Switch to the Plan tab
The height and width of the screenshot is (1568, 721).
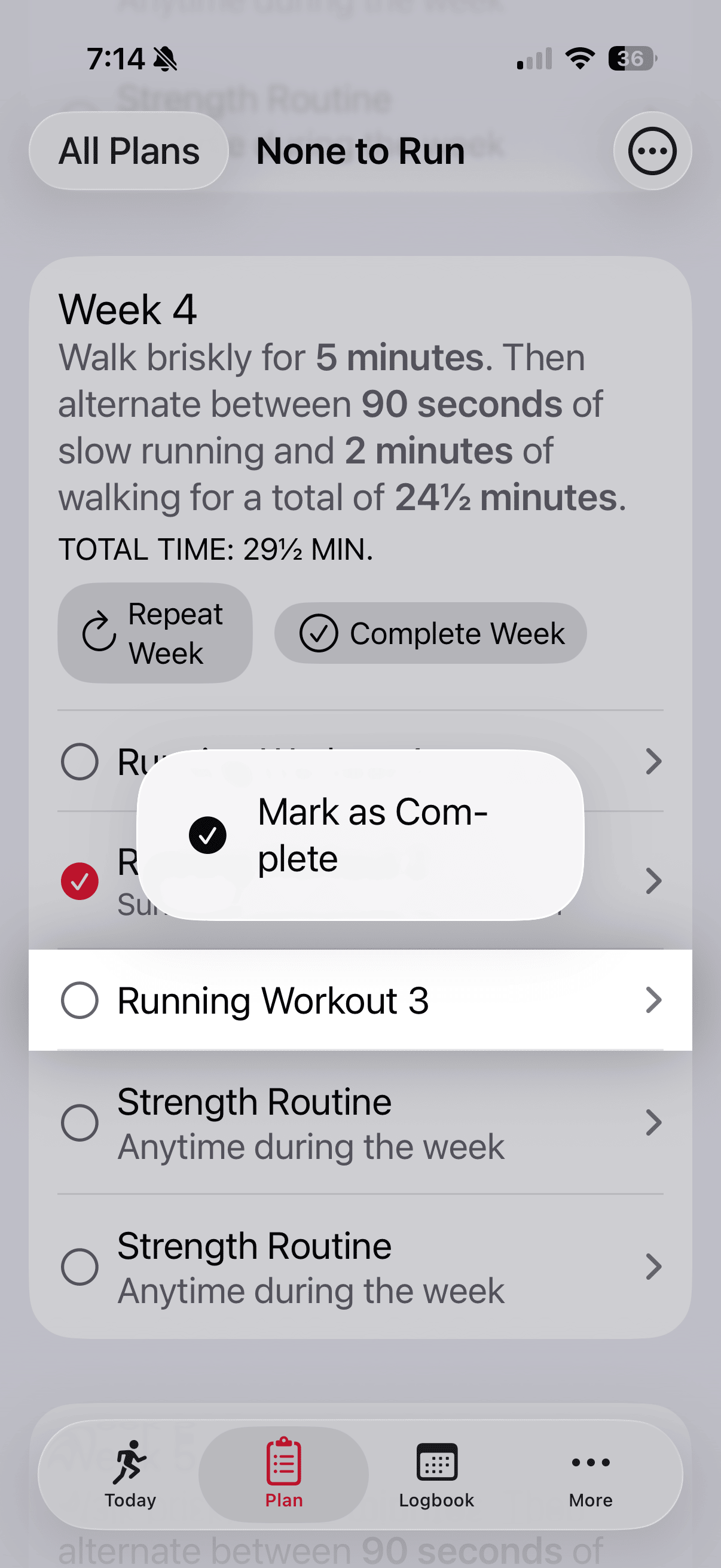point(283,1474)
